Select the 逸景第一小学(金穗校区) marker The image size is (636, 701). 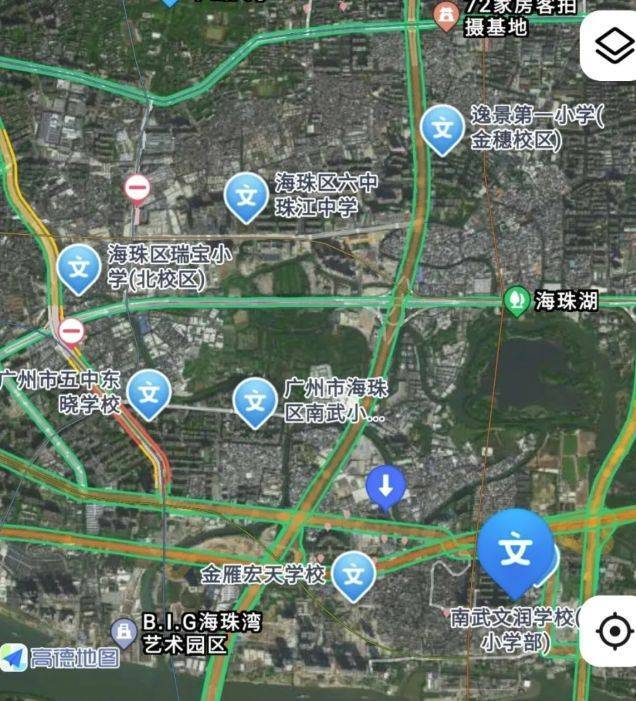(x=441, y=128)
